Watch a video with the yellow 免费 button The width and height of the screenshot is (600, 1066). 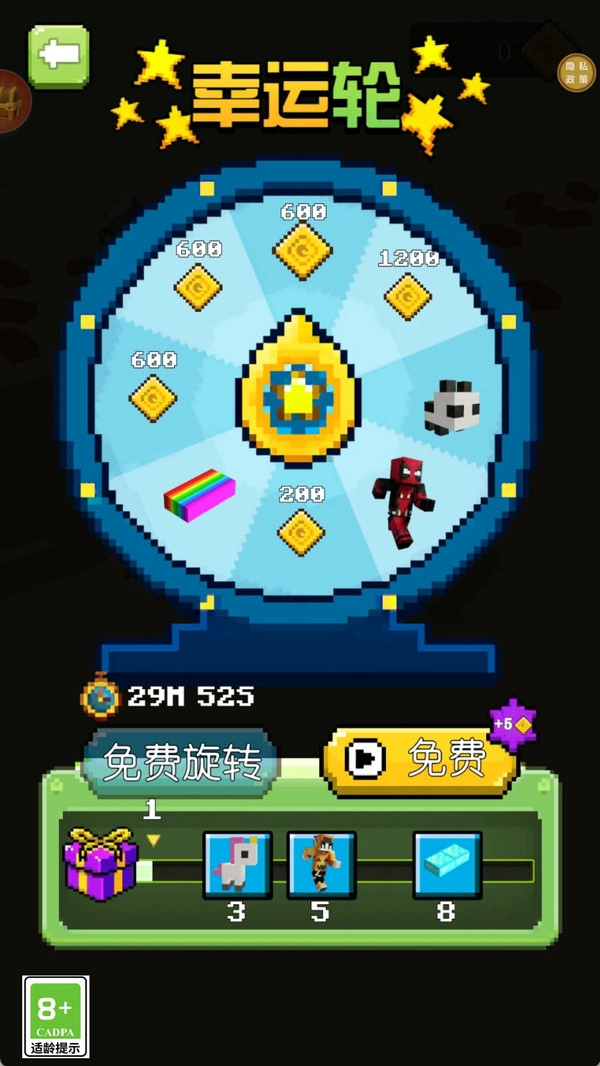point(420,760)
